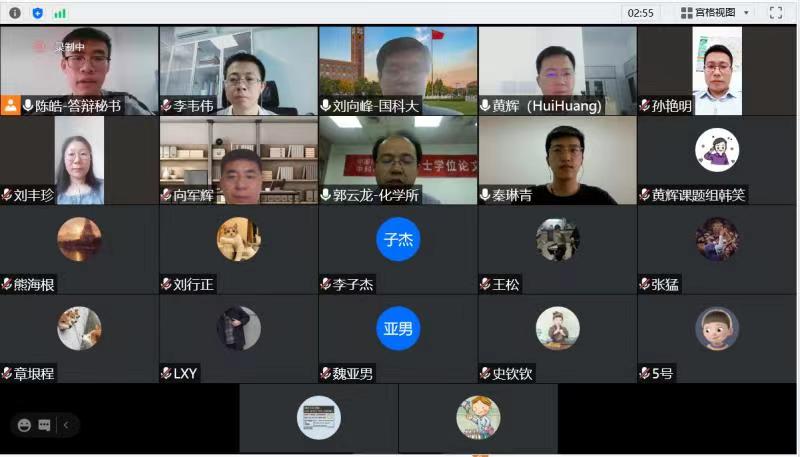Open the meeting info icon
Screen dimensions: 800x457
[15, 13]
